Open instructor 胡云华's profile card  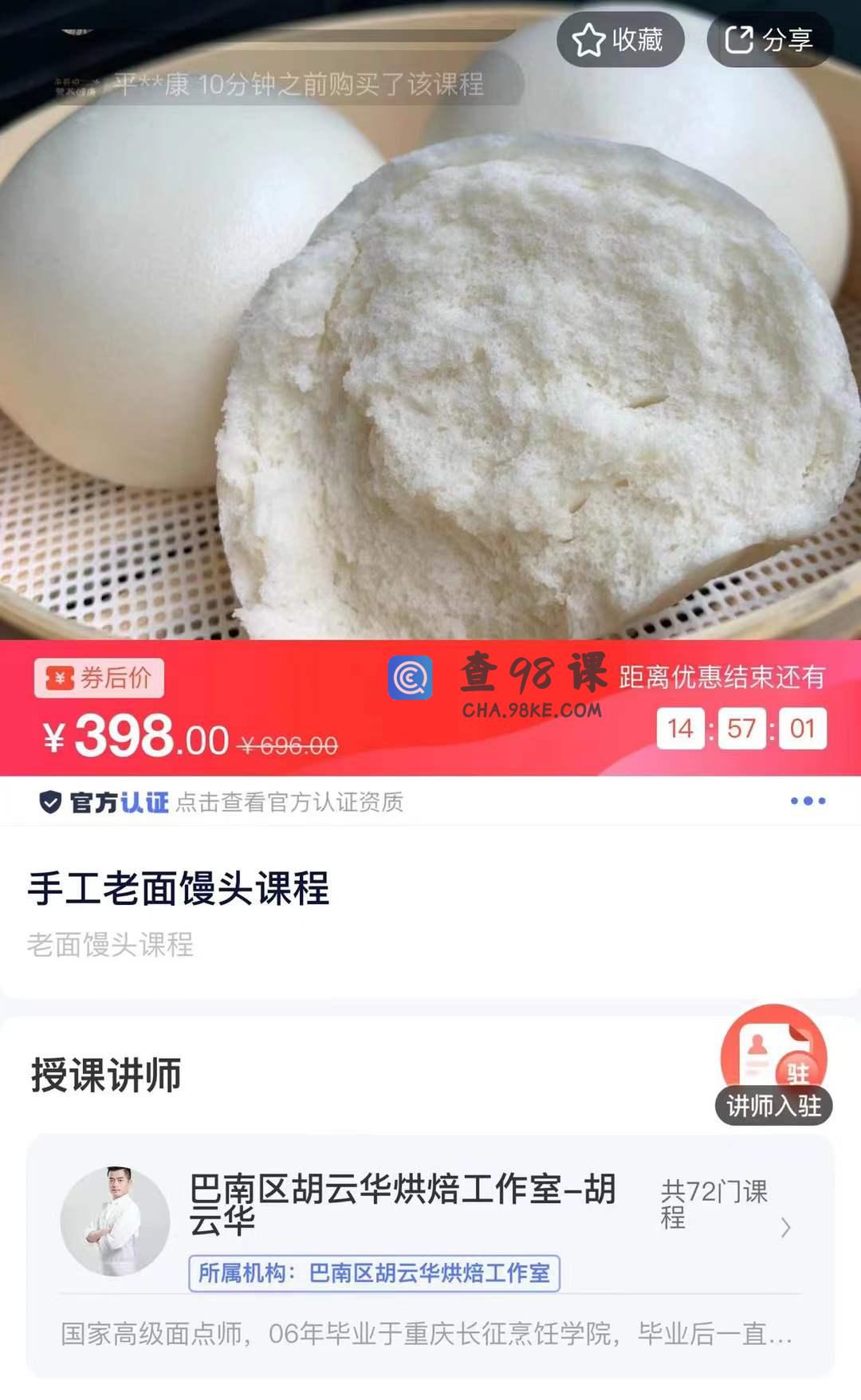coord(402,1202)
